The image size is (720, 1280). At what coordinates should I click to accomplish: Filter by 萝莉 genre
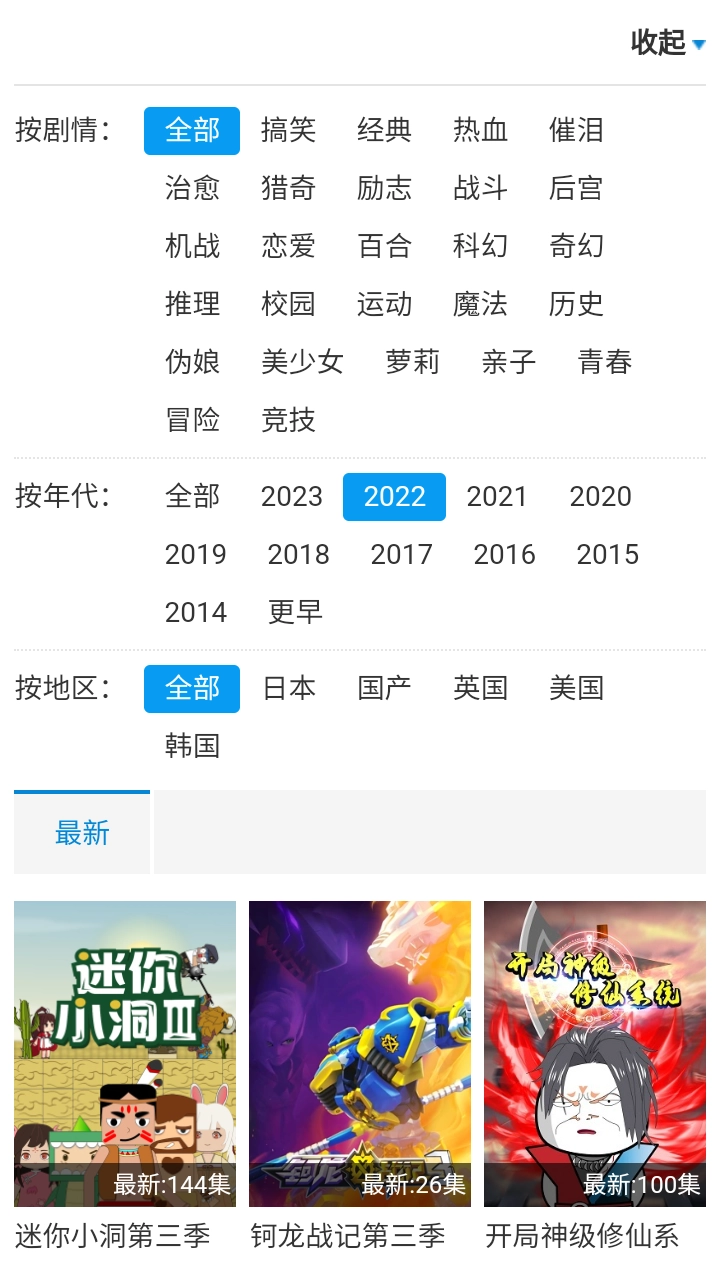pyautogui.click(x=410, y=363)
